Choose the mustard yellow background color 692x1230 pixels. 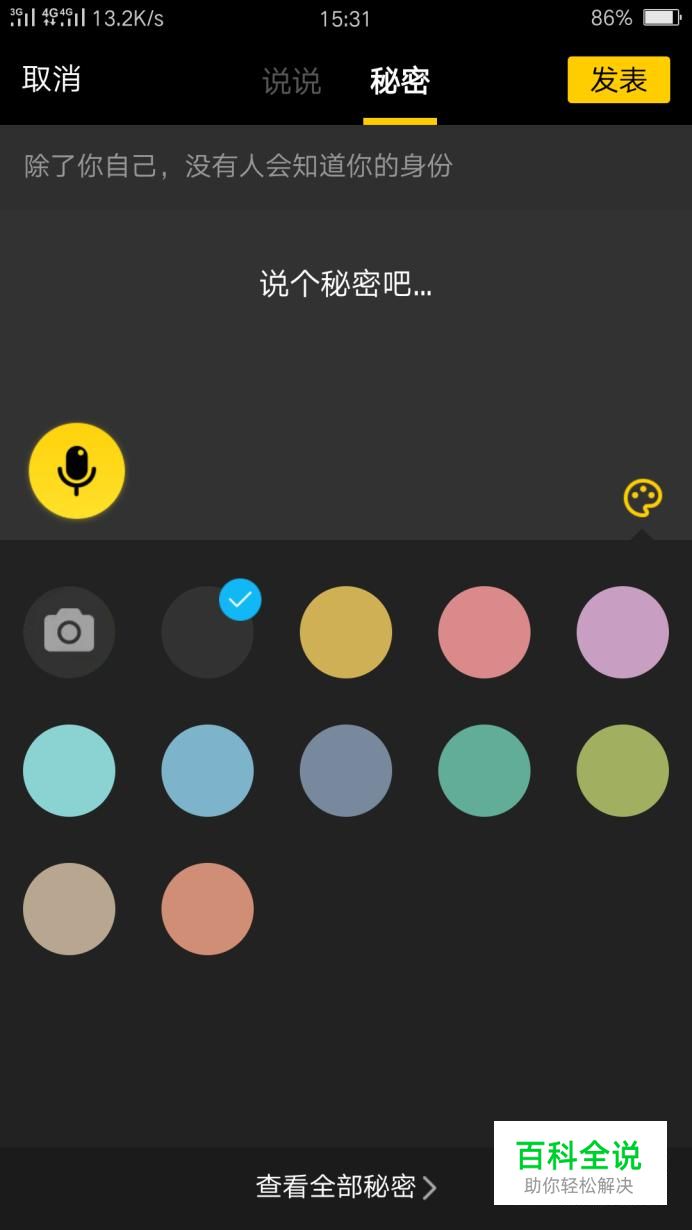point(346,632)
